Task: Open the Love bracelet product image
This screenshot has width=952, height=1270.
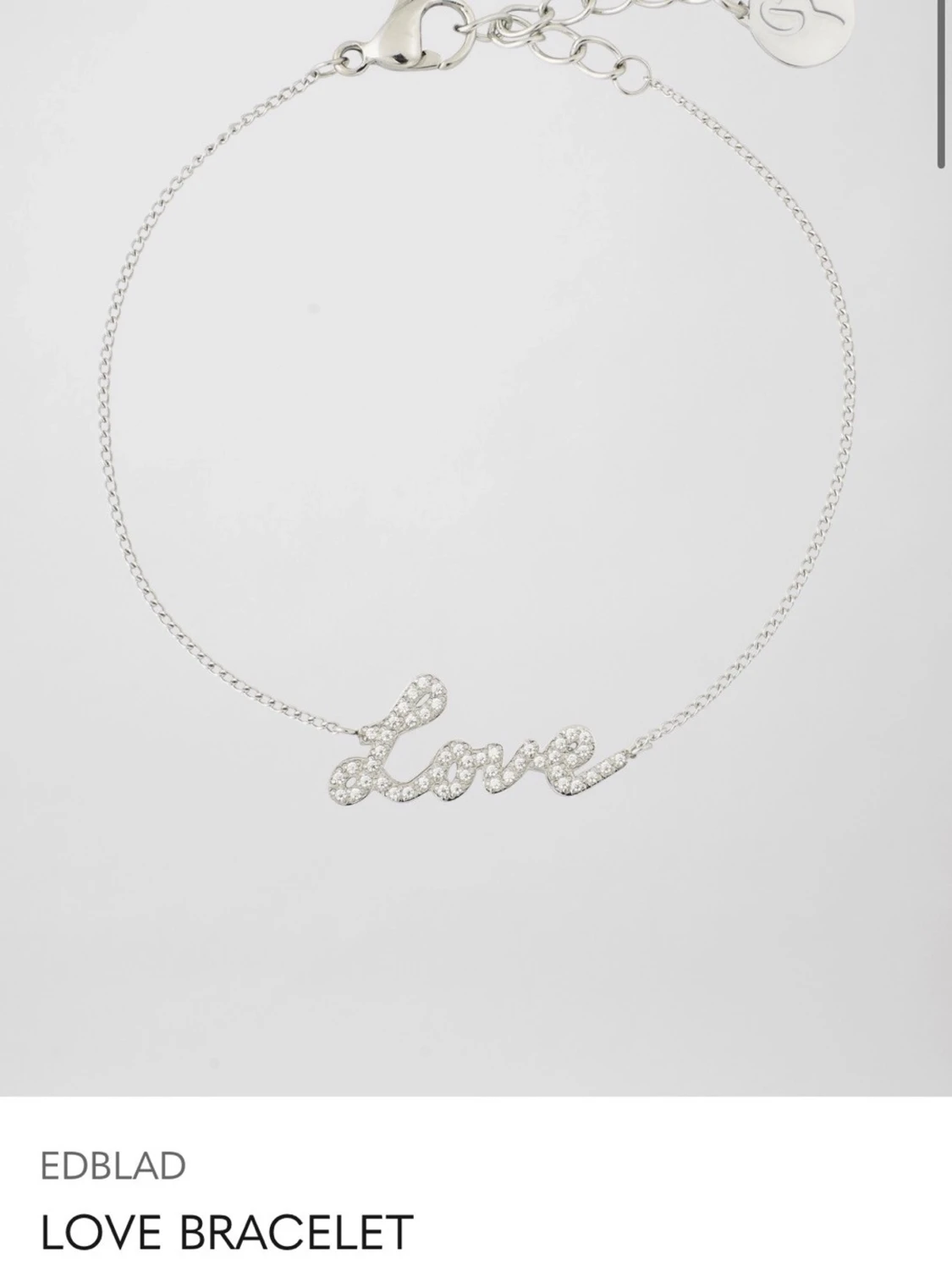Action: [476, 550]
